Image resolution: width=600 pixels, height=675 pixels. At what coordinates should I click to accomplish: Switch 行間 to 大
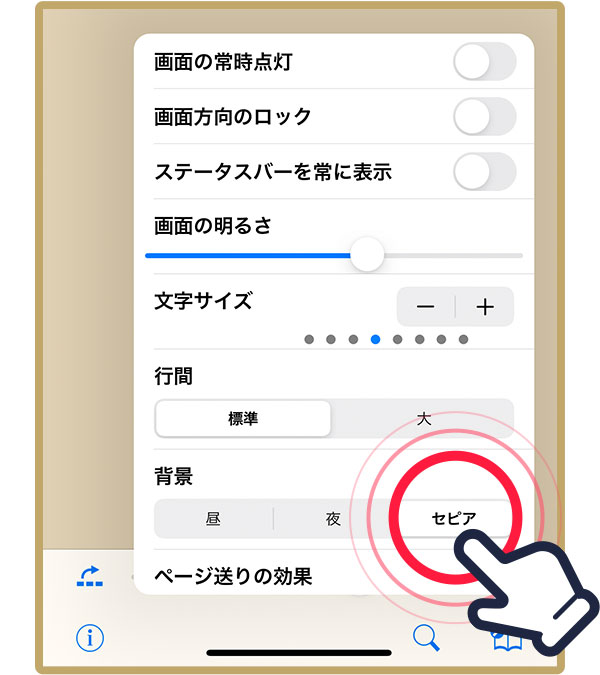pyautogui.click(x=423, y=419)
